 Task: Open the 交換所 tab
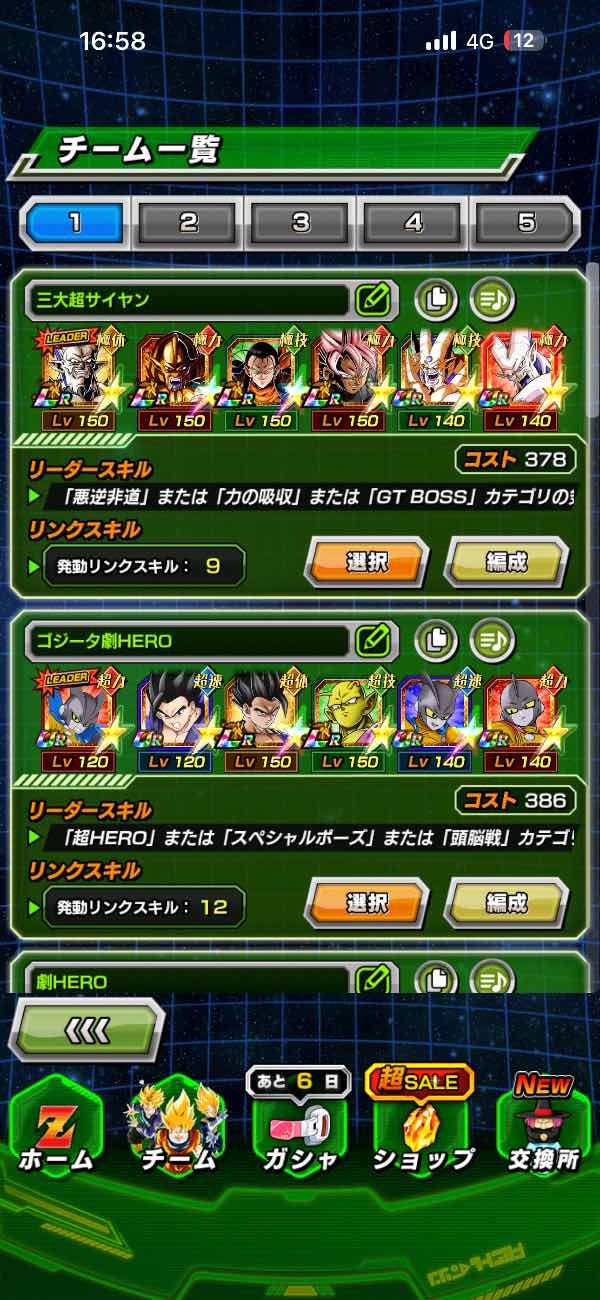(x=544, y=1132)
